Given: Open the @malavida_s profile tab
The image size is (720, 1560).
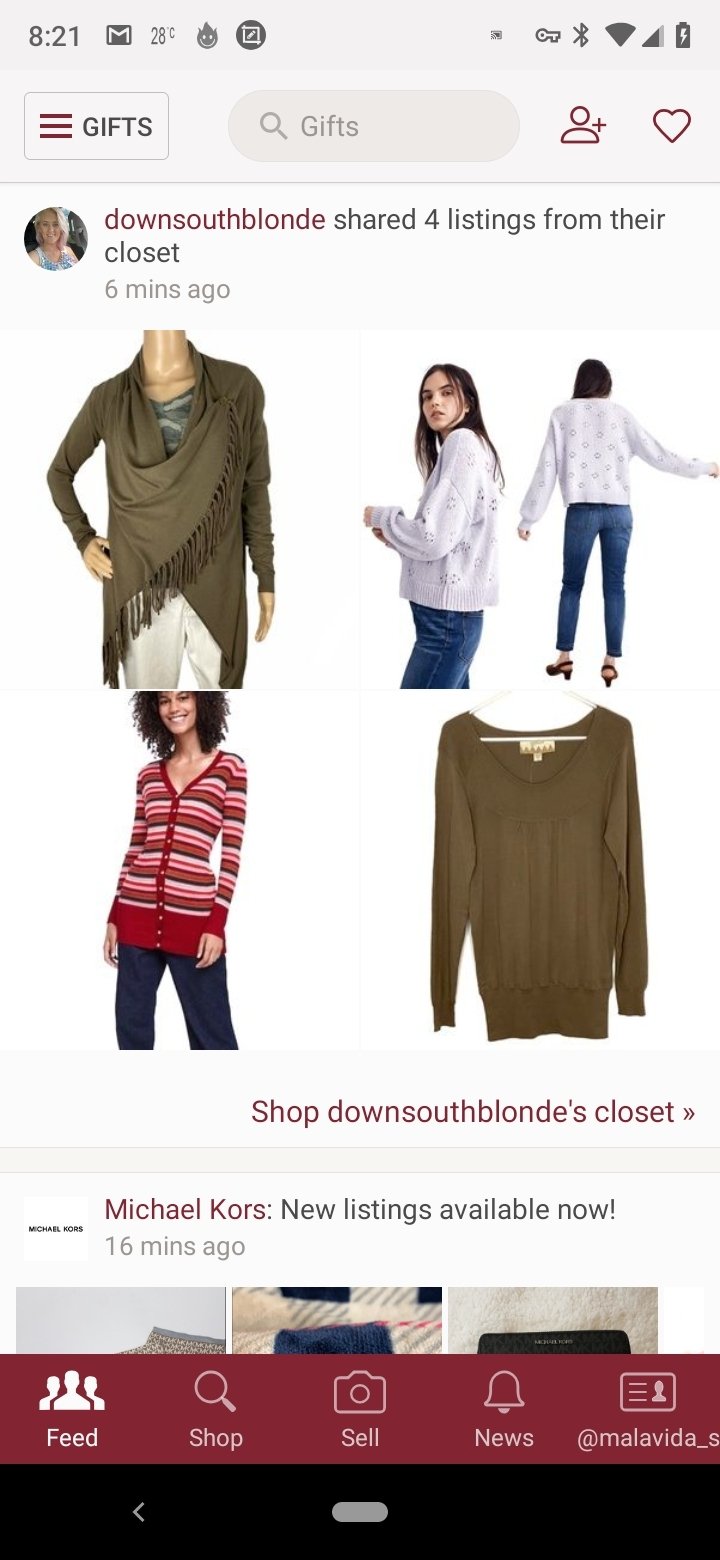Looking at the screenshot, I should [x=648, y=1409].
